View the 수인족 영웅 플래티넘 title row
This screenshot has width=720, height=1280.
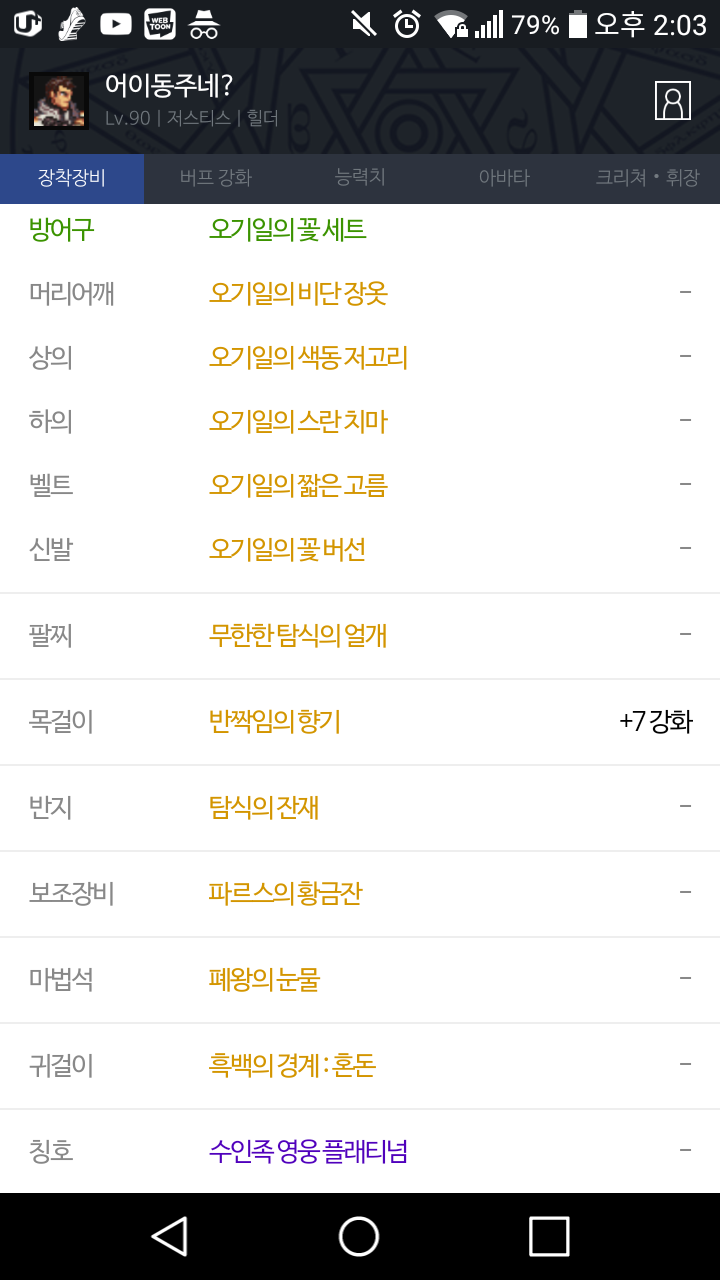point(360,1152)
